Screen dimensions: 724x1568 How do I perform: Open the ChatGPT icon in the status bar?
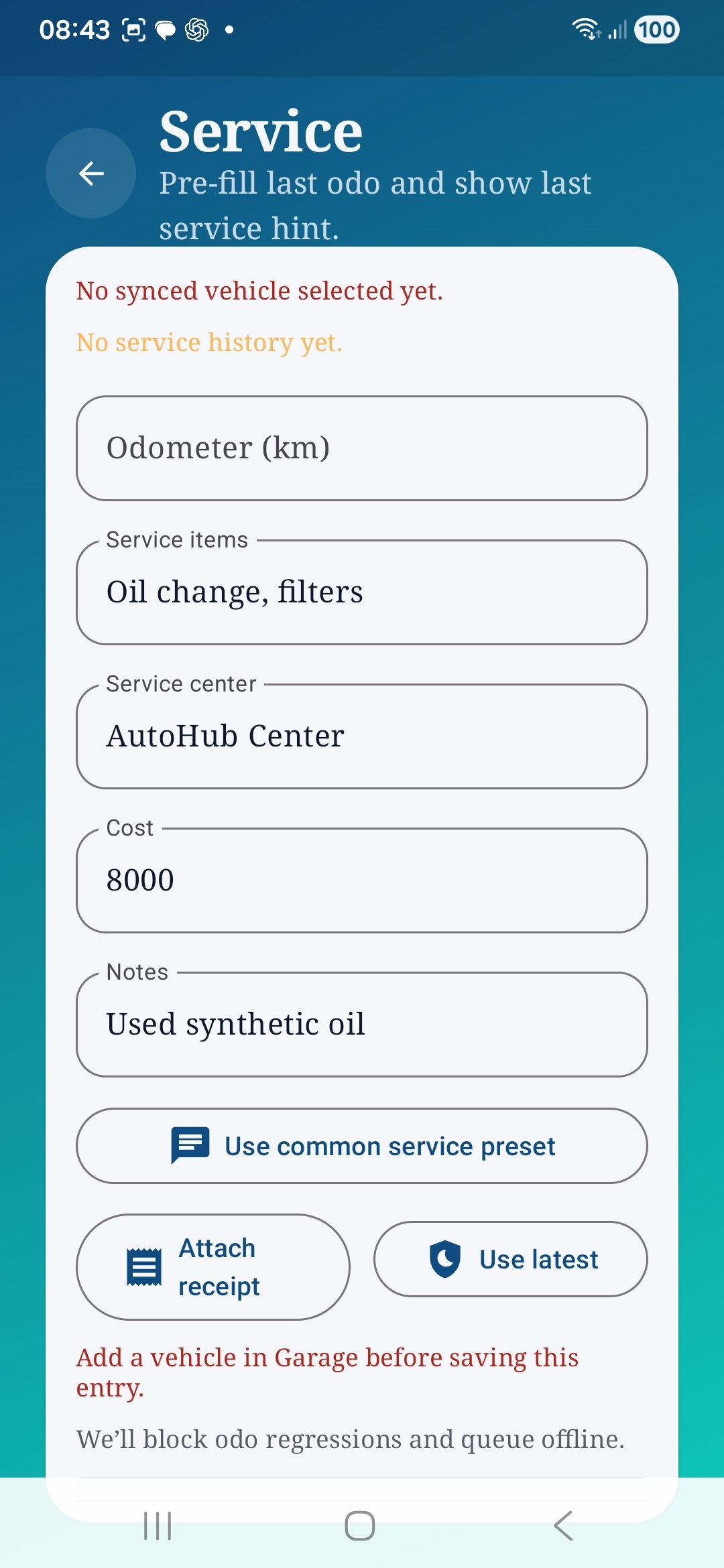195,29
